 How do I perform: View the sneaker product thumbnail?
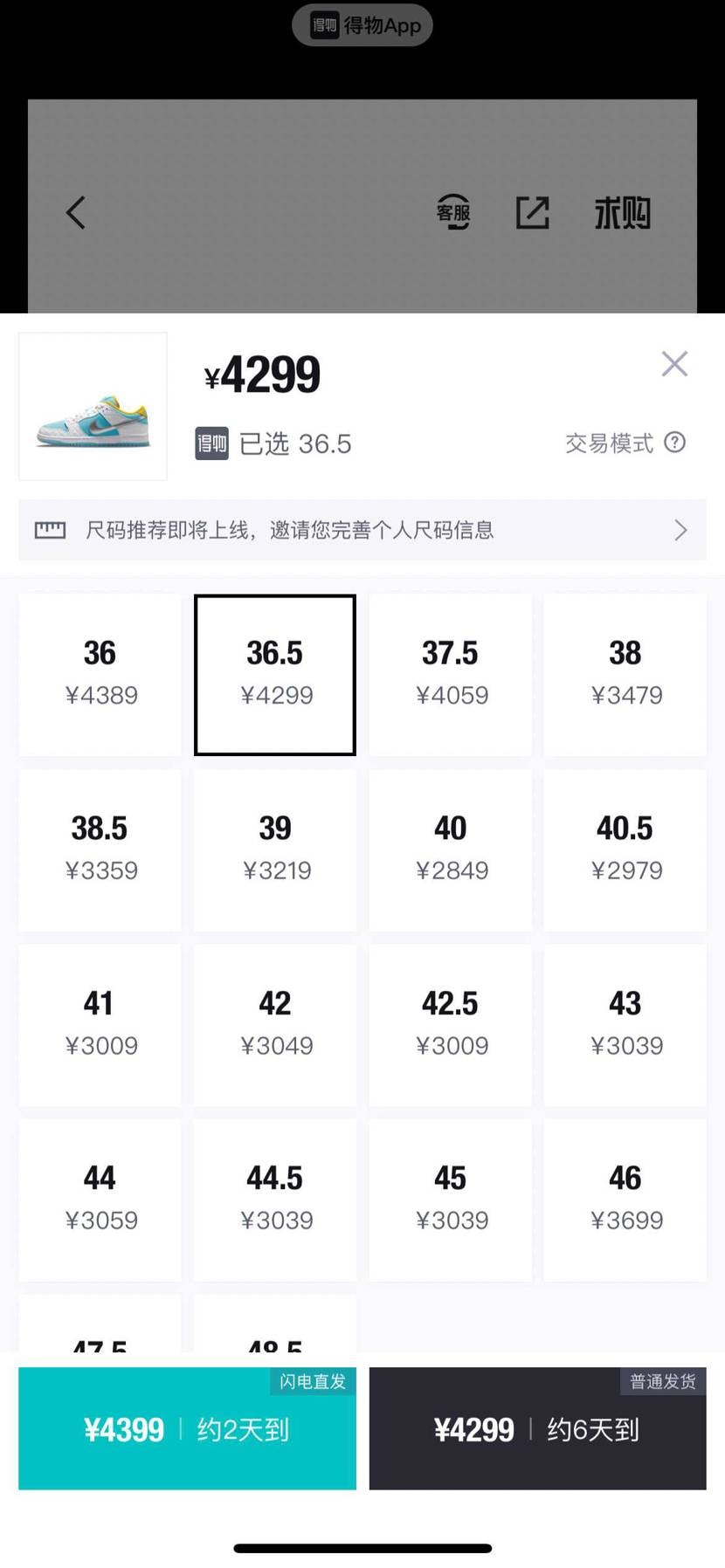tap(93, 406)
